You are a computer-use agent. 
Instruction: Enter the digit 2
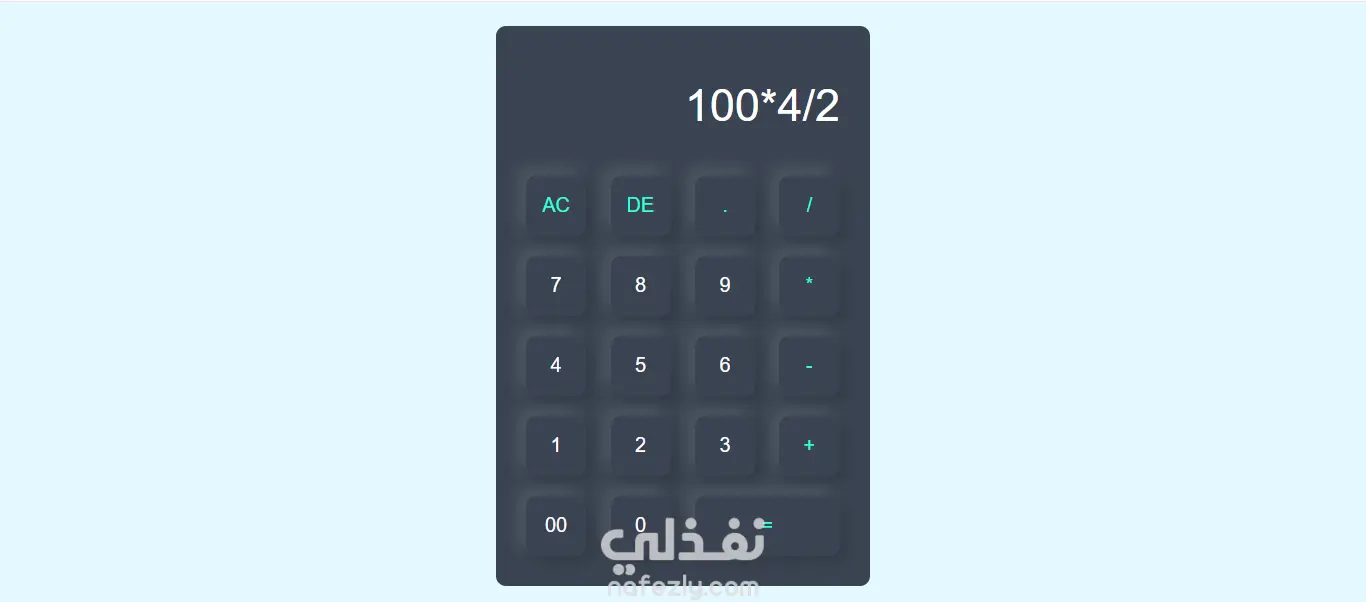coord(640,446)
